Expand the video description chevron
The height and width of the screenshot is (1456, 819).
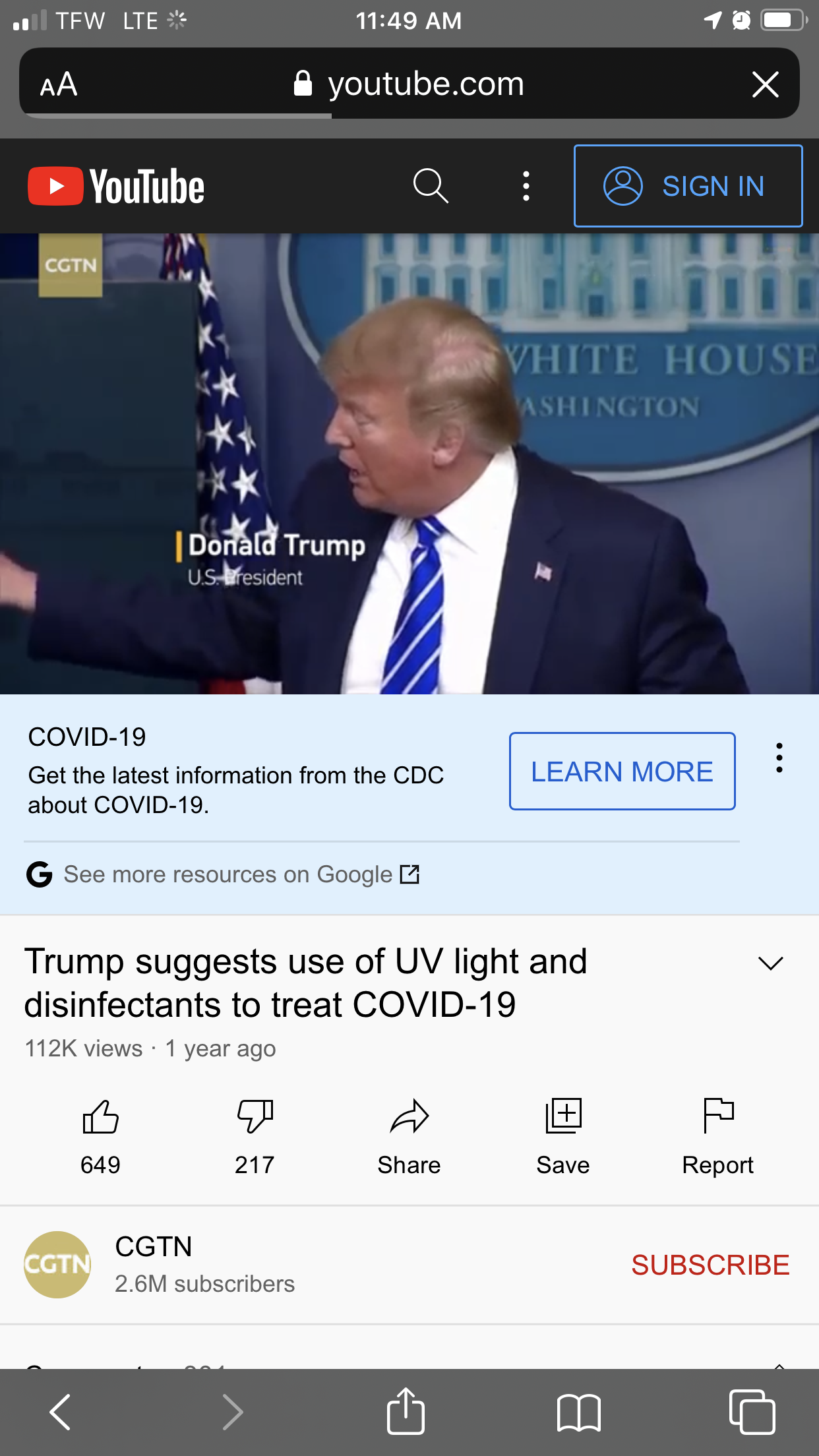(770, 963)
